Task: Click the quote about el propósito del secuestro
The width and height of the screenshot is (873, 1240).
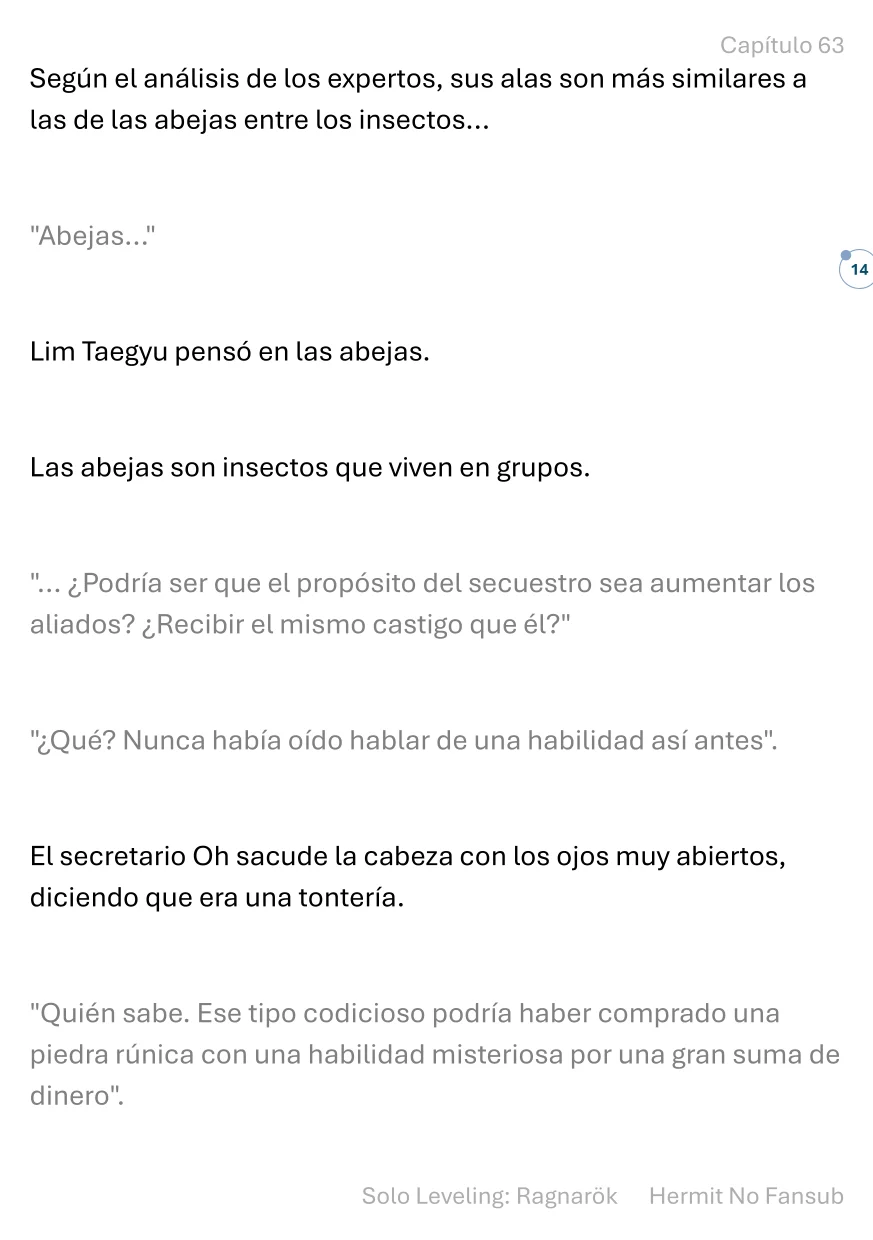Action: (420, 603)
